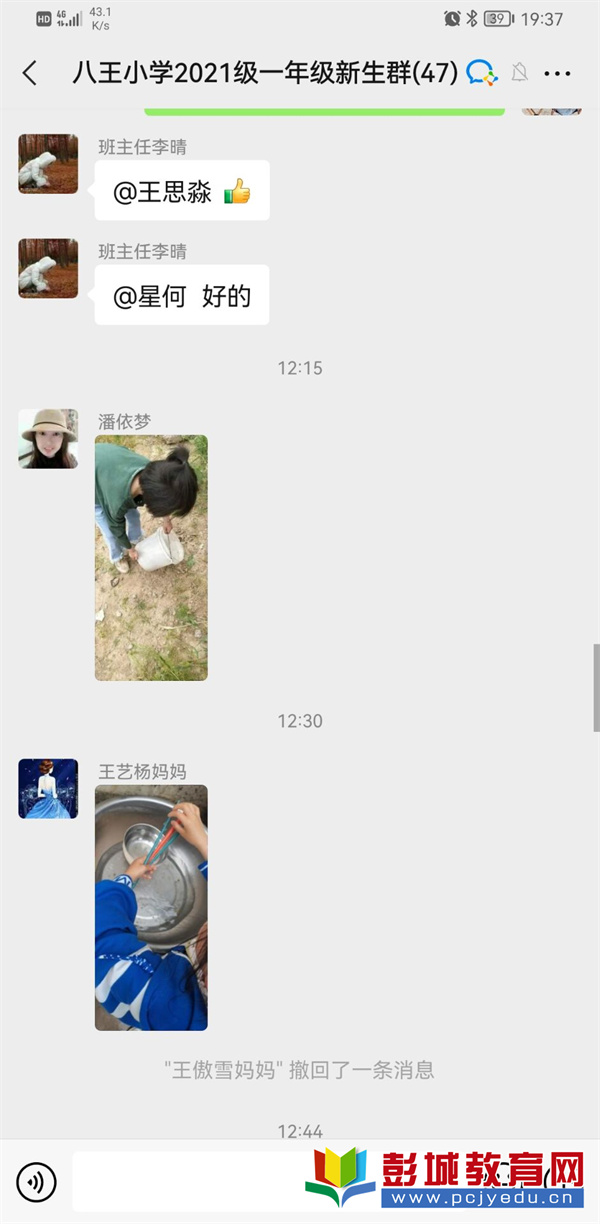Focus the message text input field

click(190, 1183)
